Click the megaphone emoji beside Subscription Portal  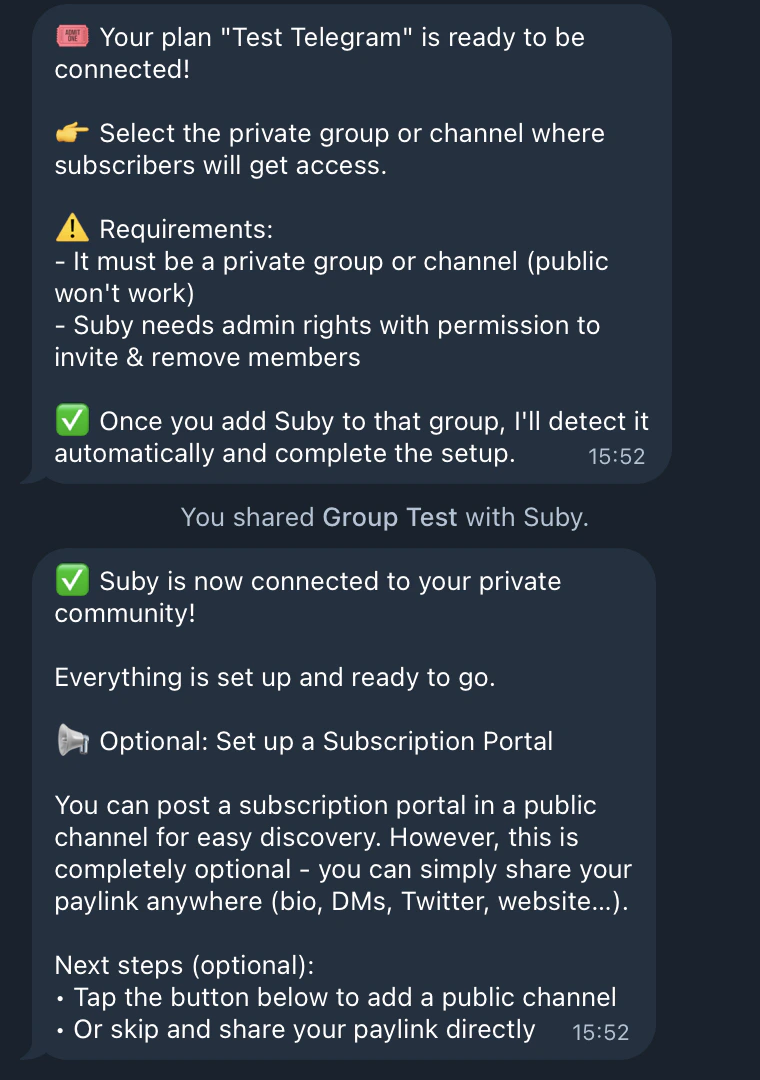71,741
